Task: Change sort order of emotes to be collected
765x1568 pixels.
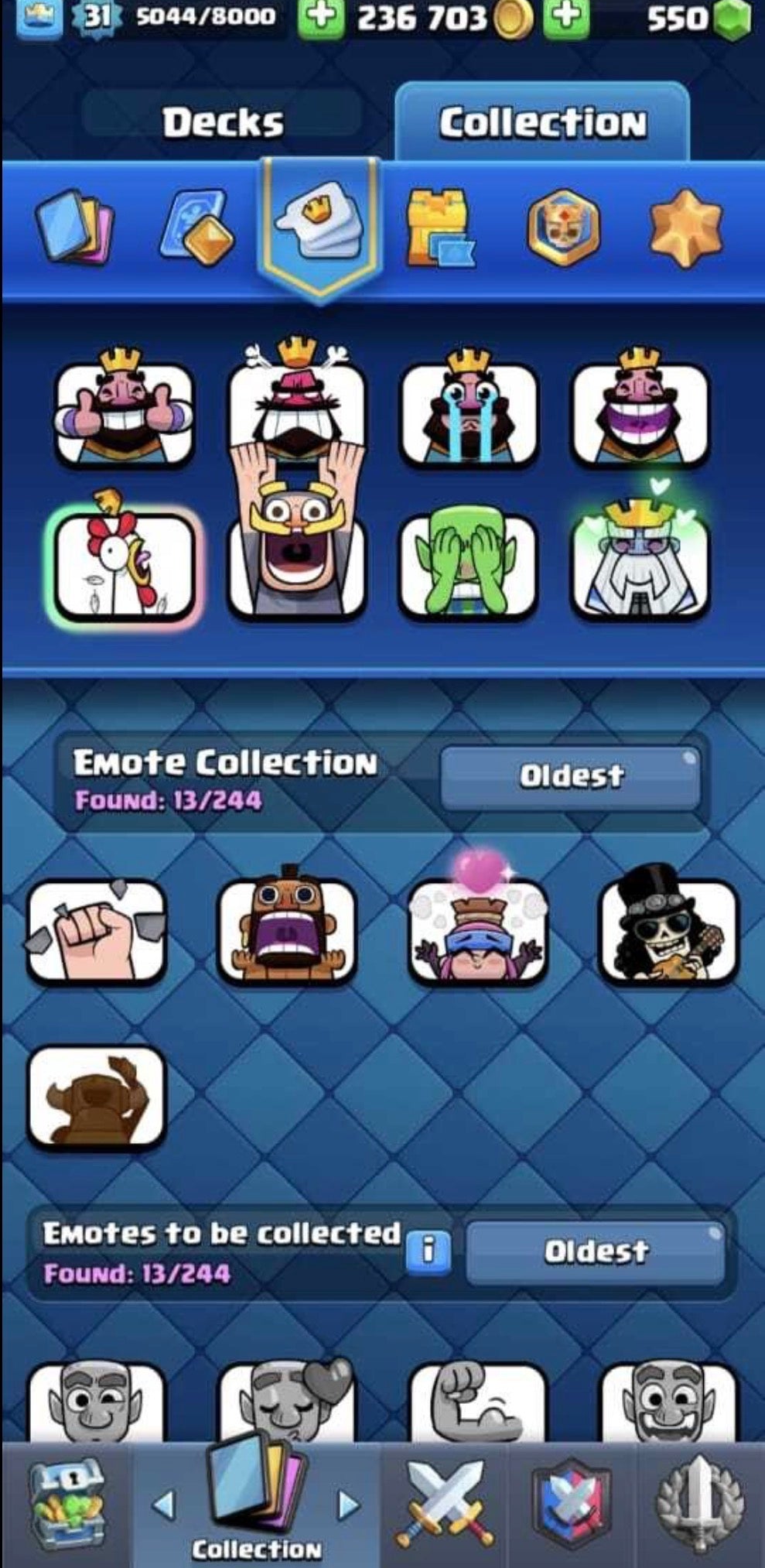Action: (596, 1251)
